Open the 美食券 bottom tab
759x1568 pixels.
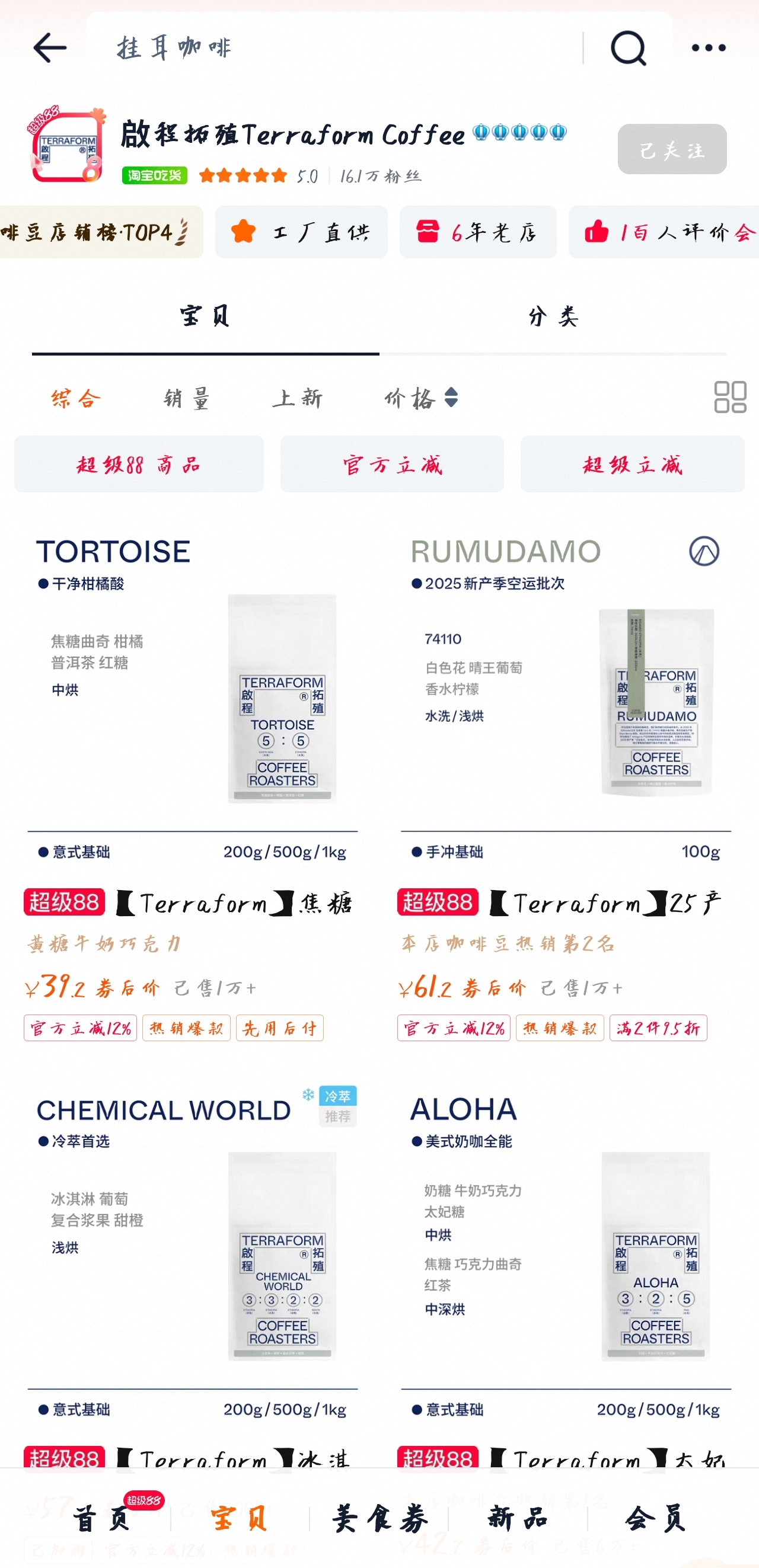(x=379, y=1519)
